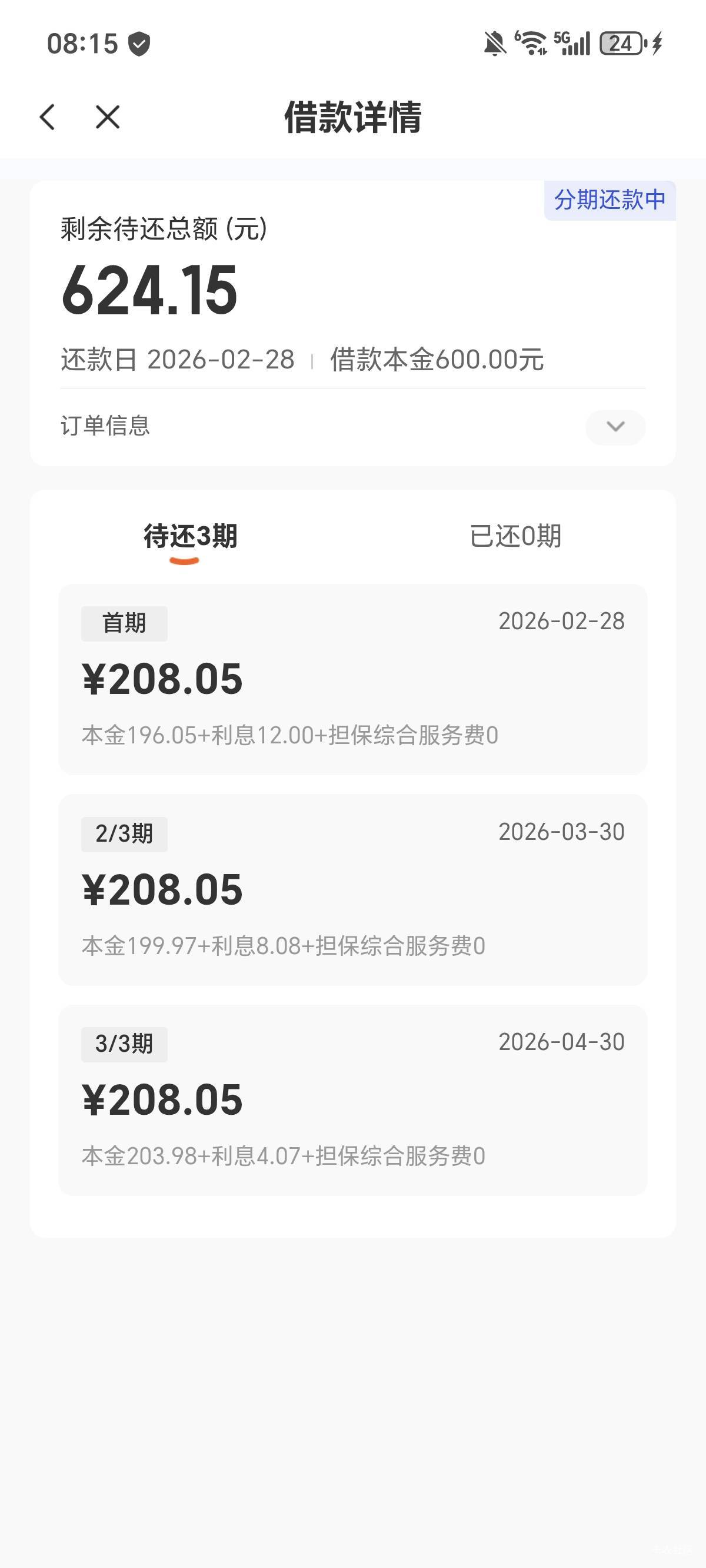This screenshot has height=1568, width=706.
Task: Close the 借款详情 page
Action: click(108, 117)
